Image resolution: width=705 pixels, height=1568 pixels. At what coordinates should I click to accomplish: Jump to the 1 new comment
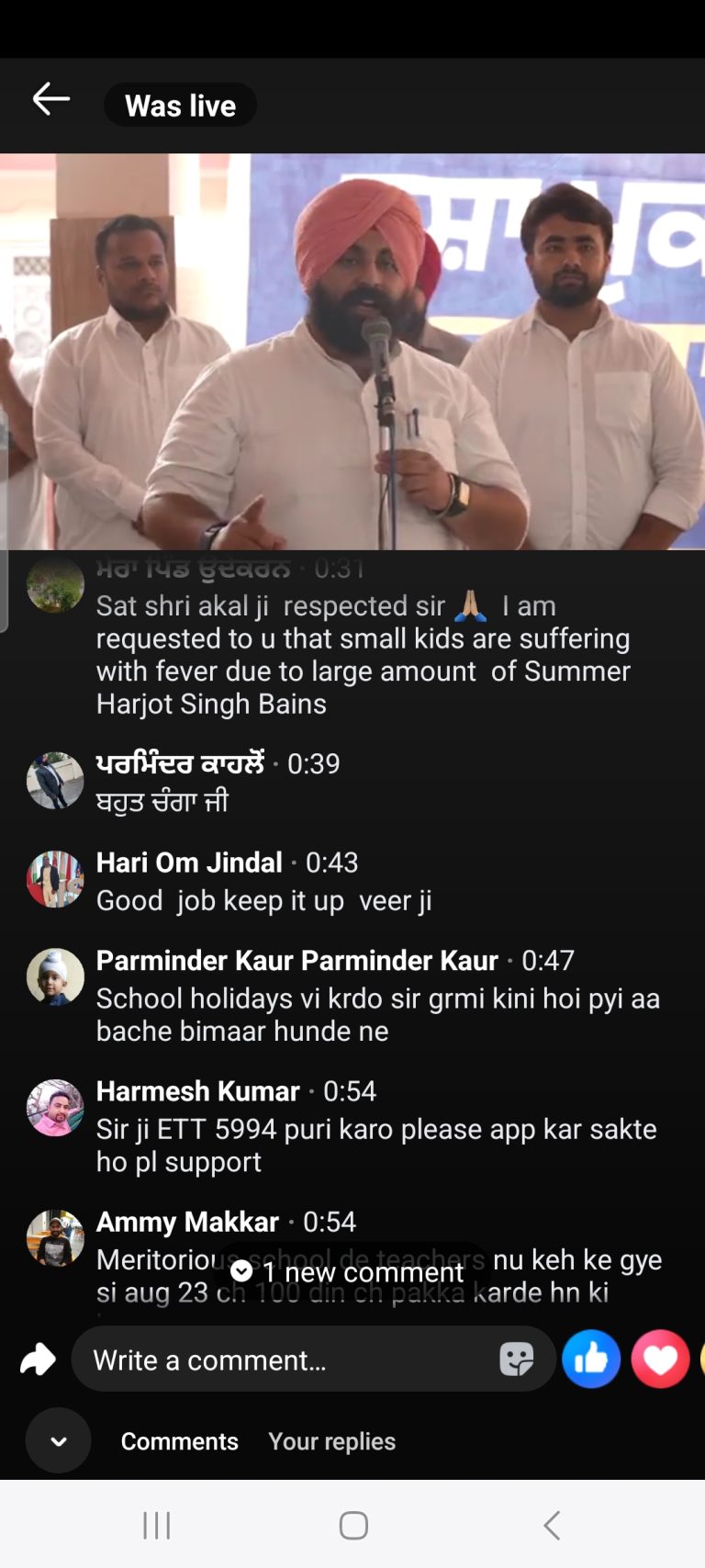348,1272
